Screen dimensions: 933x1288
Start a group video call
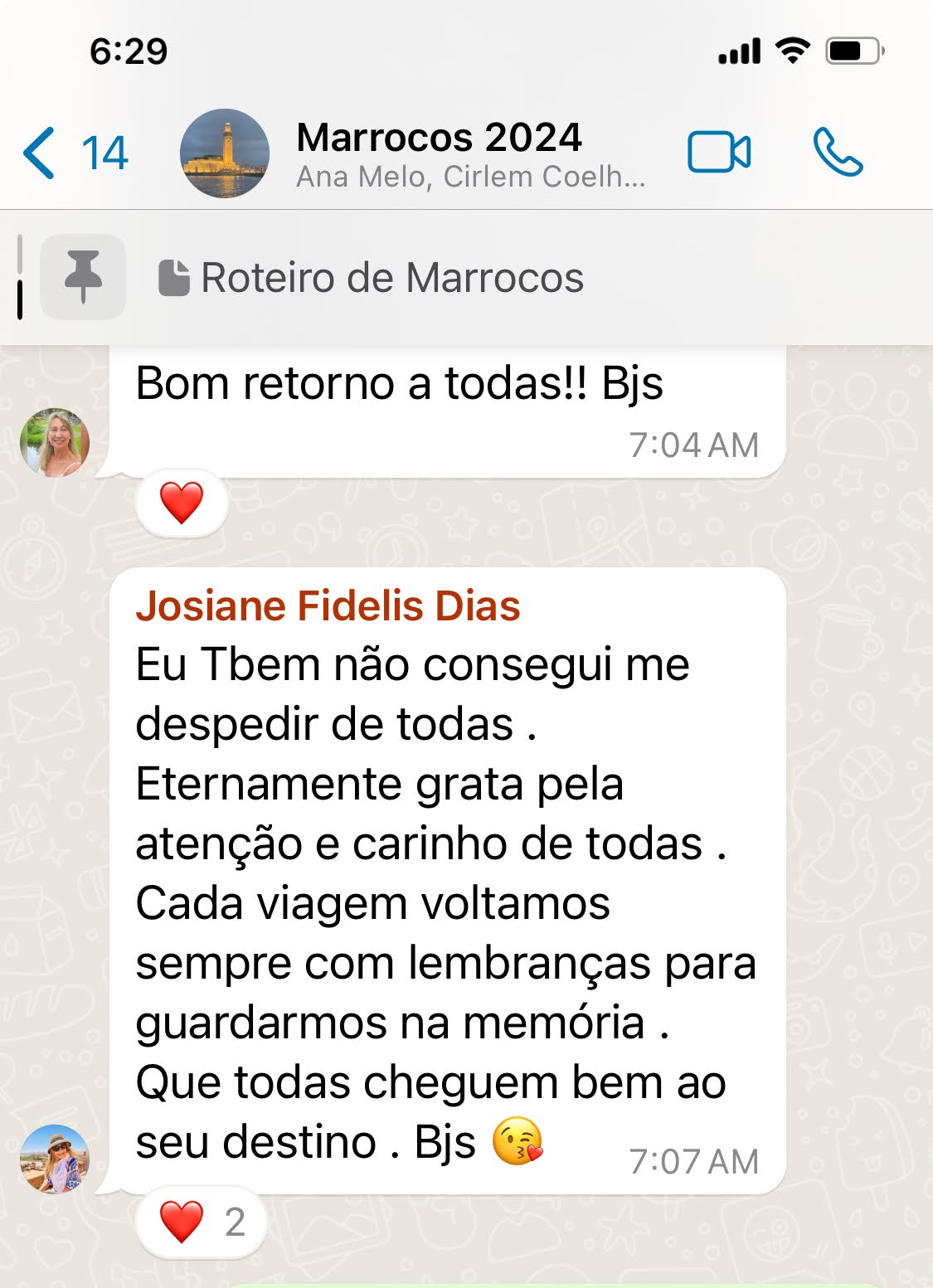coord(719,153)
